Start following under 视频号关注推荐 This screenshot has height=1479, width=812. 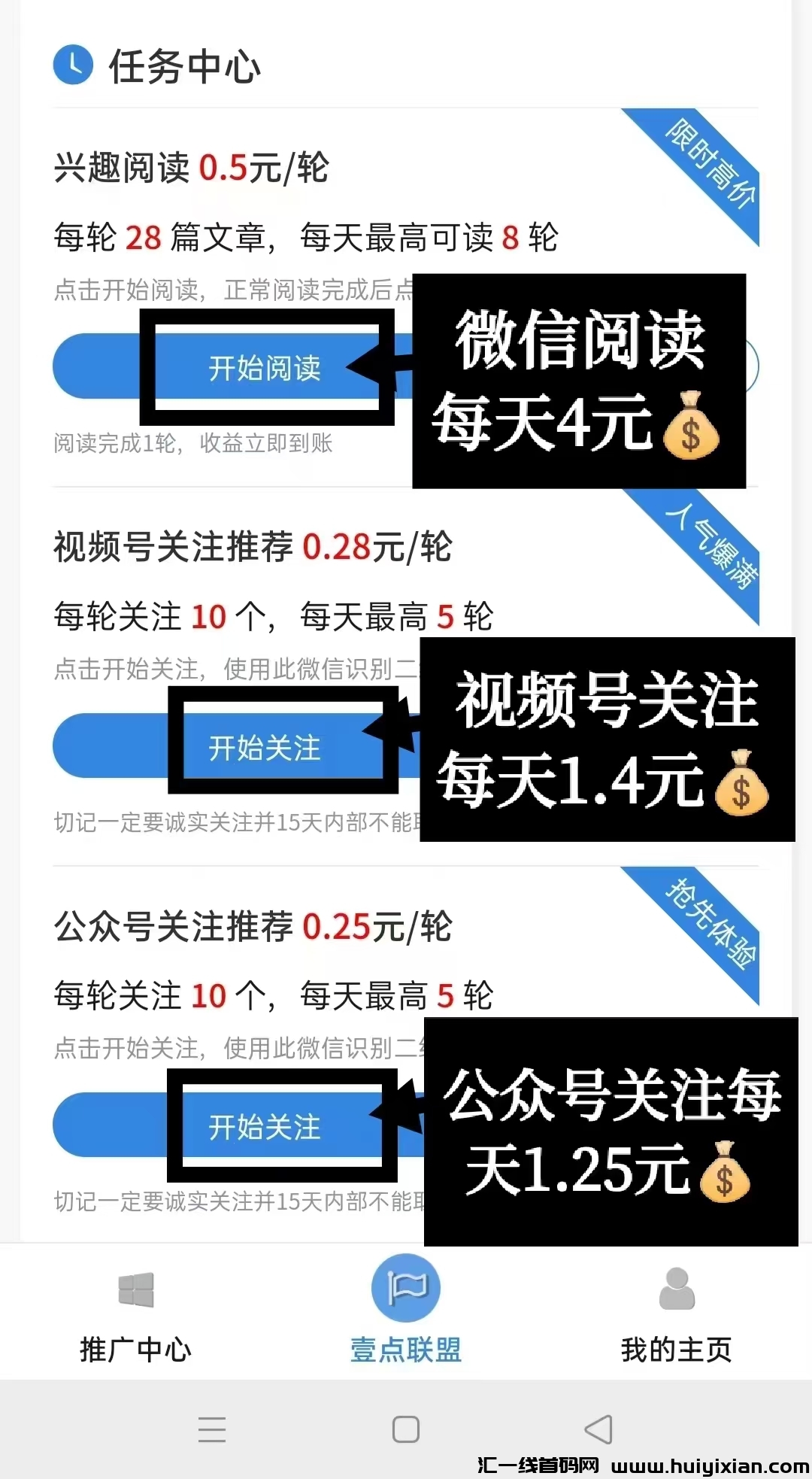[265, 747]
